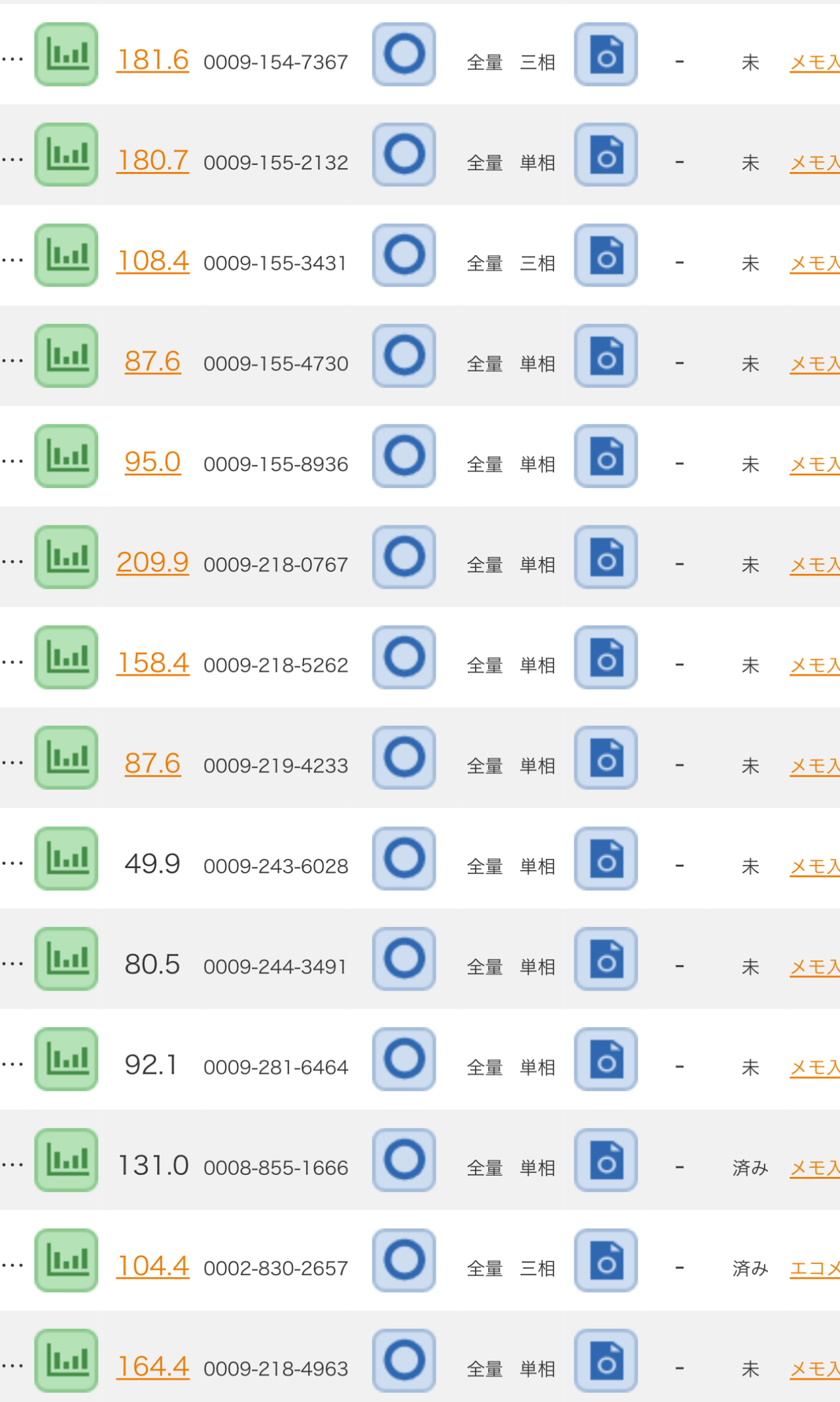The image size is (840, 1402).
Task: Tap circle button in row 0009-281-6464
Action: click(404, 1059)
